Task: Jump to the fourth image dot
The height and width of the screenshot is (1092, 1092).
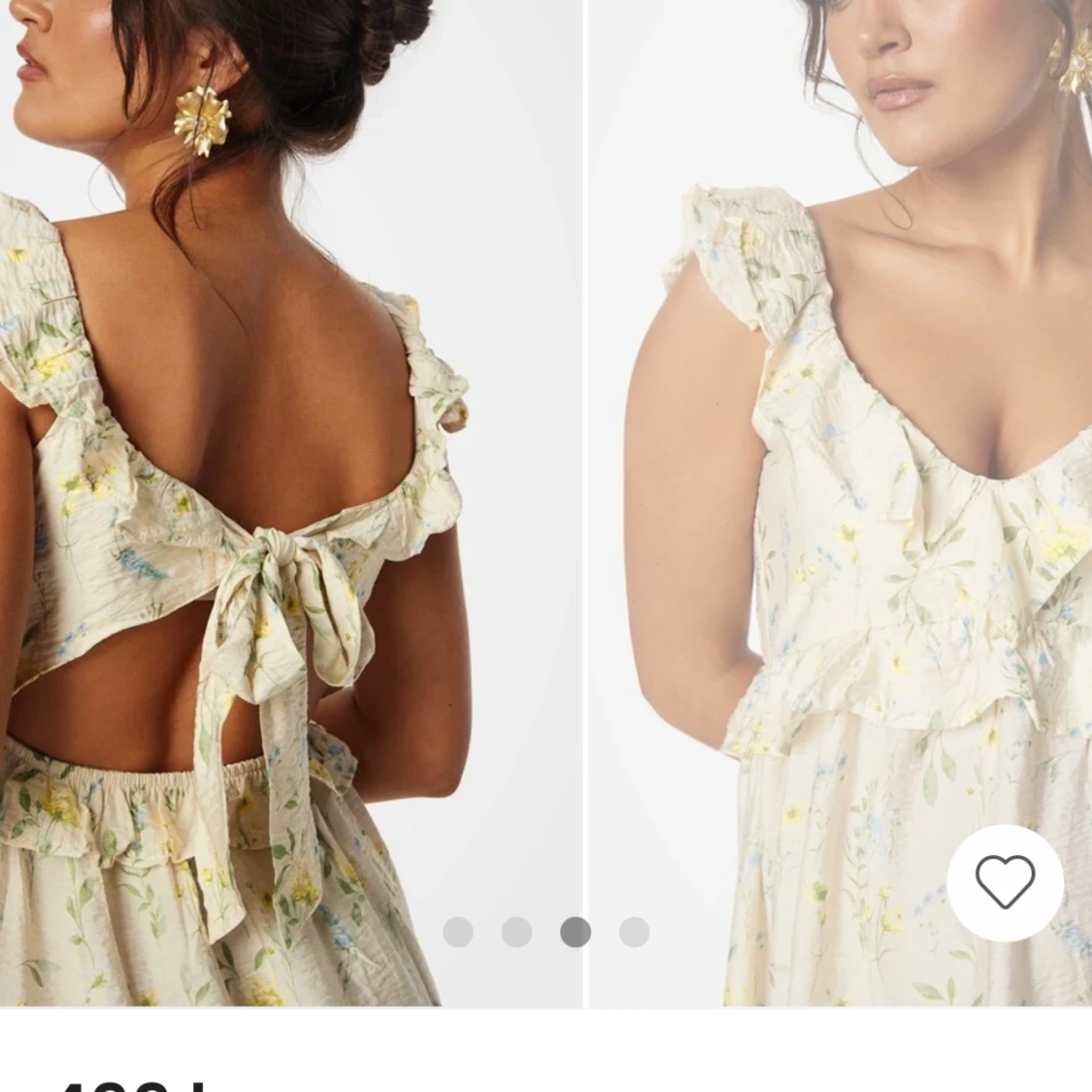Action: pyautogui.click(x=634, y=932)
